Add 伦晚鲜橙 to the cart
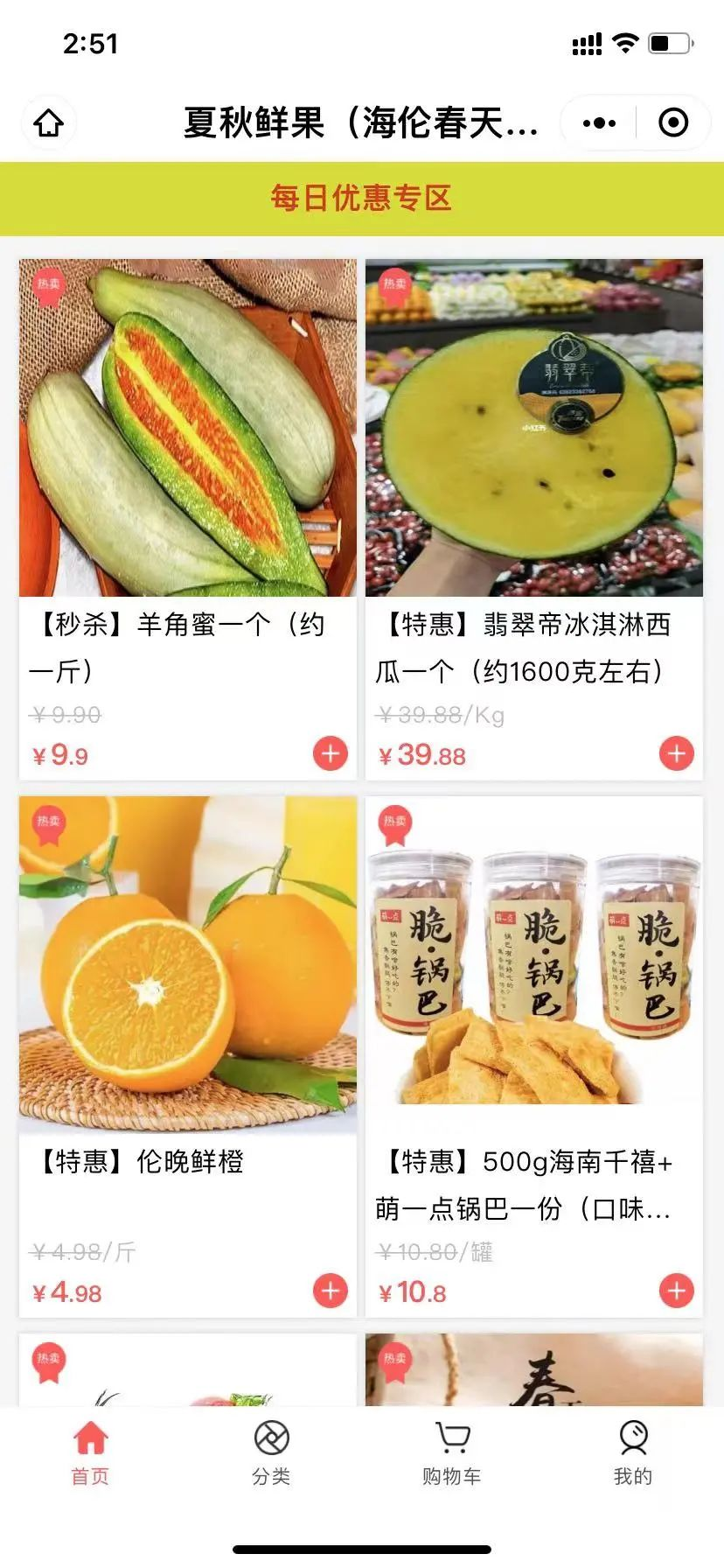Viewport: 724px width, 1568px height. pyautogui.click(x=330, y=1291)
